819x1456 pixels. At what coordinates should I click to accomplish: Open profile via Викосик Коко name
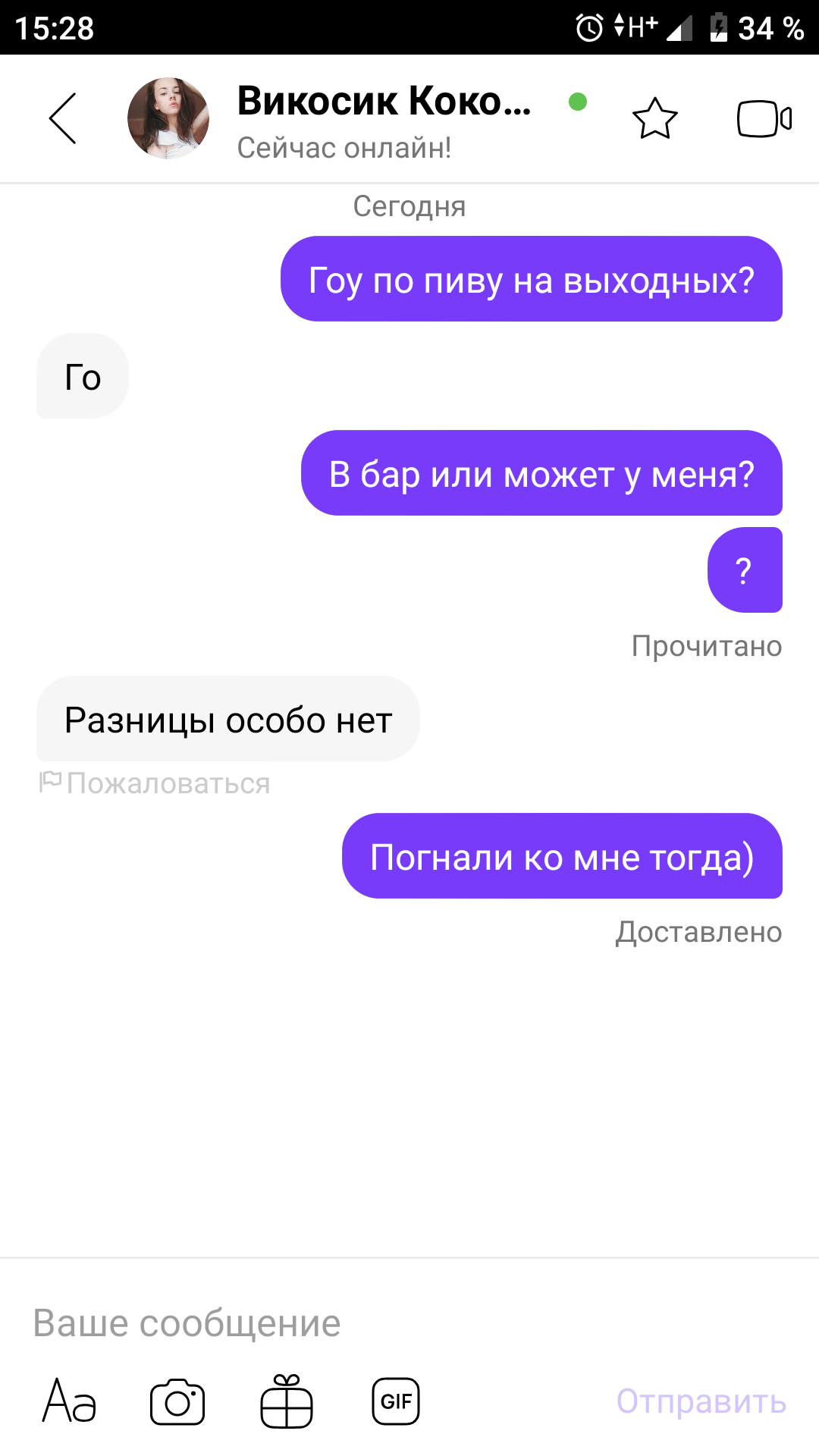click(x=384, y=102)
